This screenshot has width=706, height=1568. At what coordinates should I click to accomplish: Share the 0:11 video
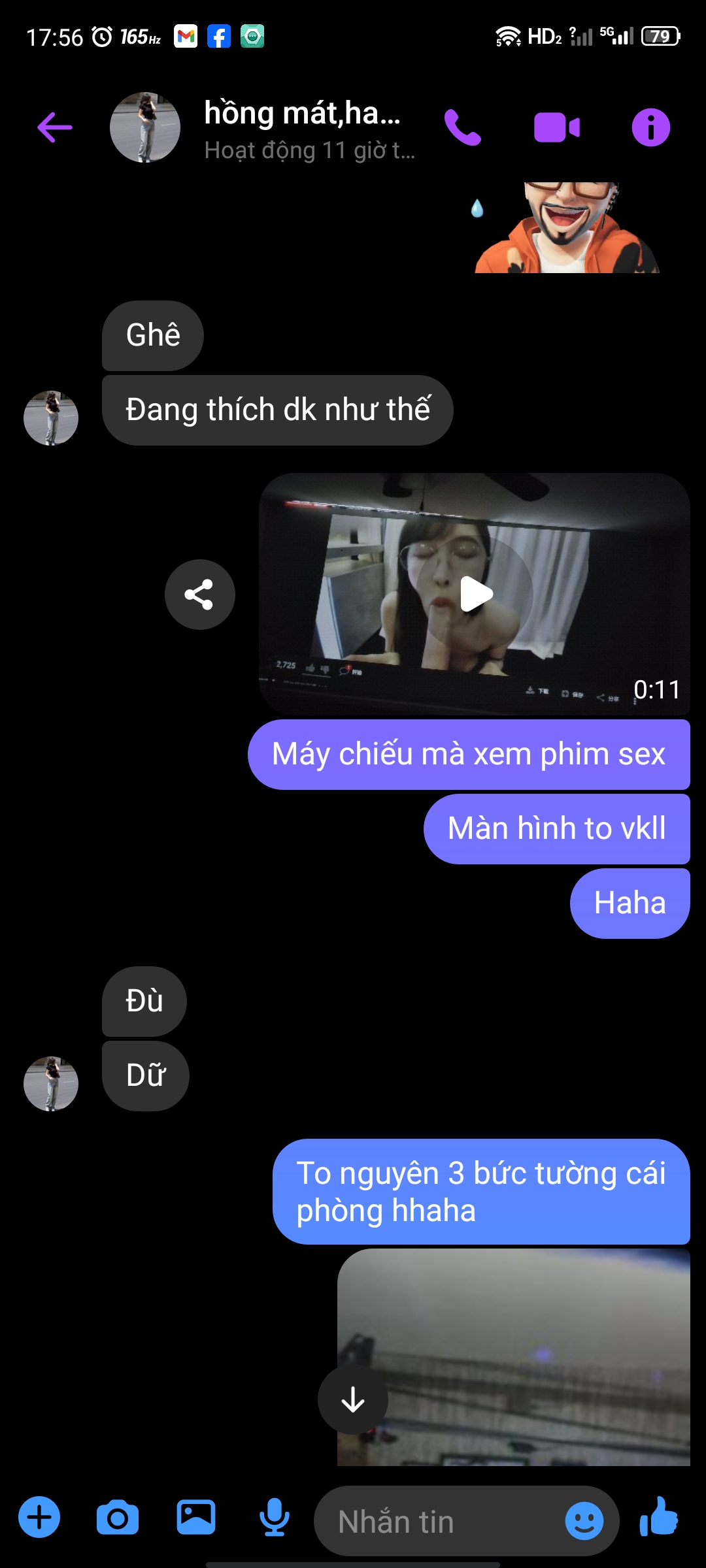point(199,595)
